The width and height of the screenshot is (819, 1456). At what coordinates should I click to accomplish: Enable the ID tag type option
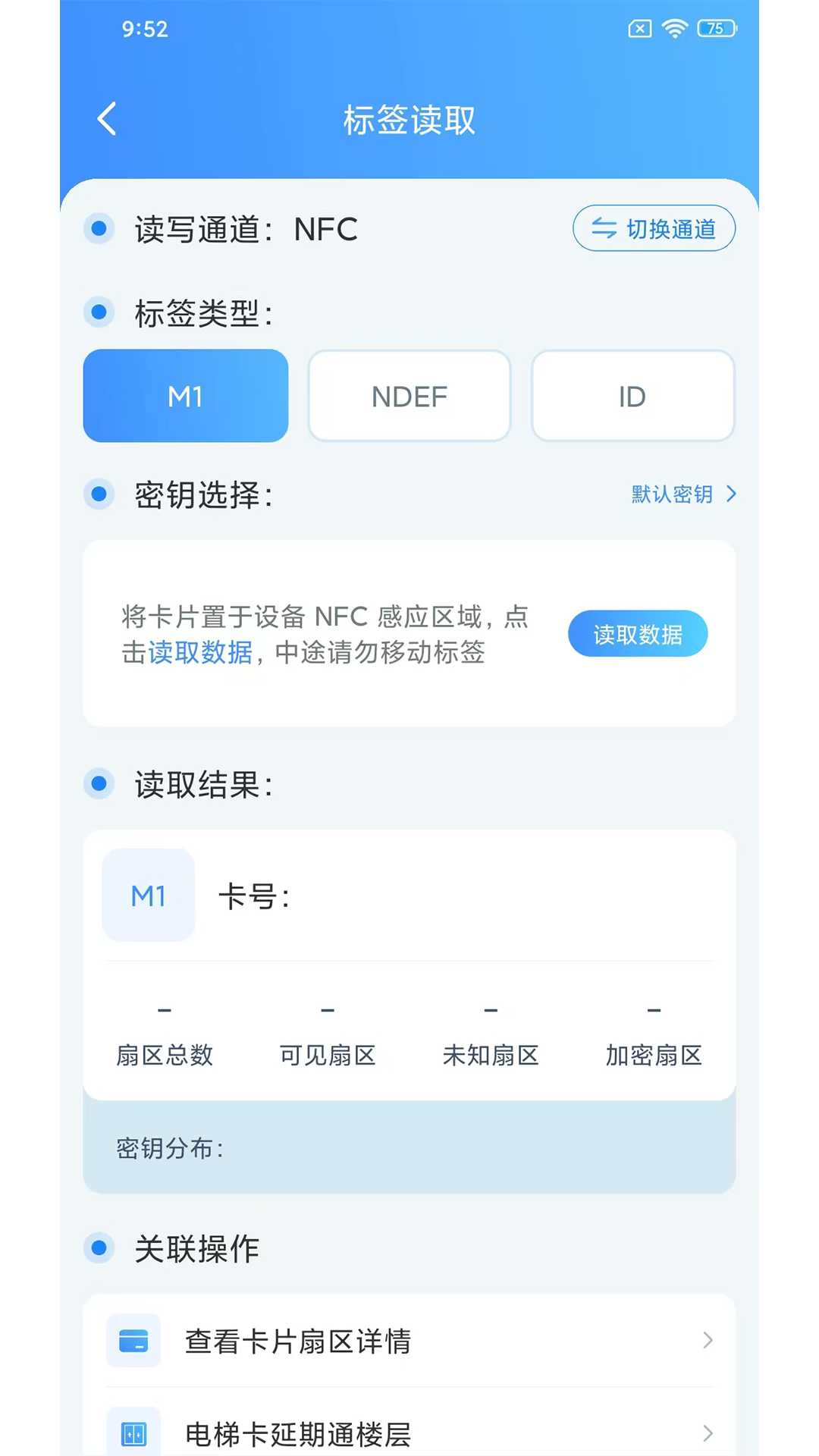(x=632, y=395)
